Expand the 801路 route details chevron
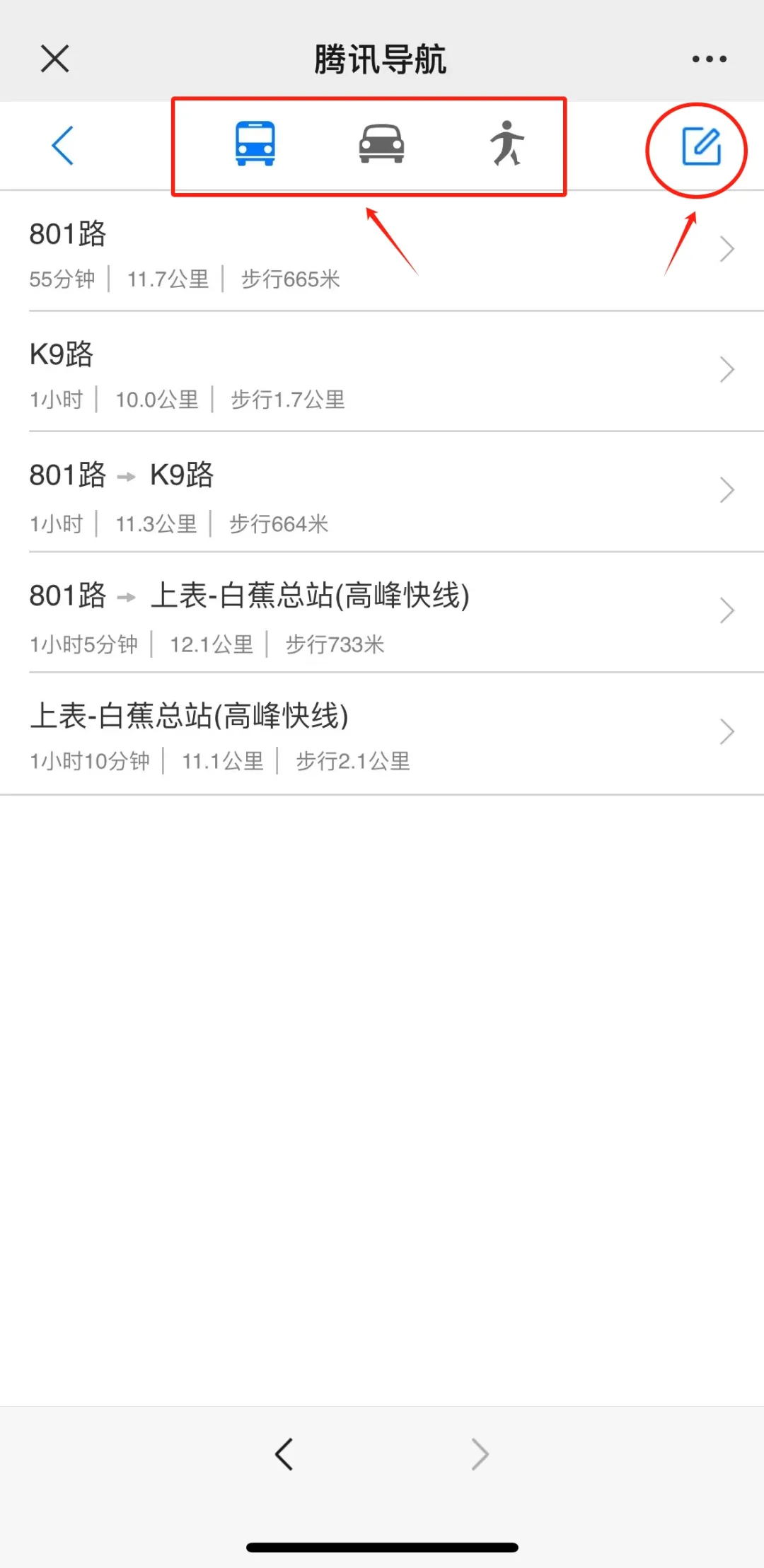The height and width of the screenshot is (1568, 764). pos(726,249)
